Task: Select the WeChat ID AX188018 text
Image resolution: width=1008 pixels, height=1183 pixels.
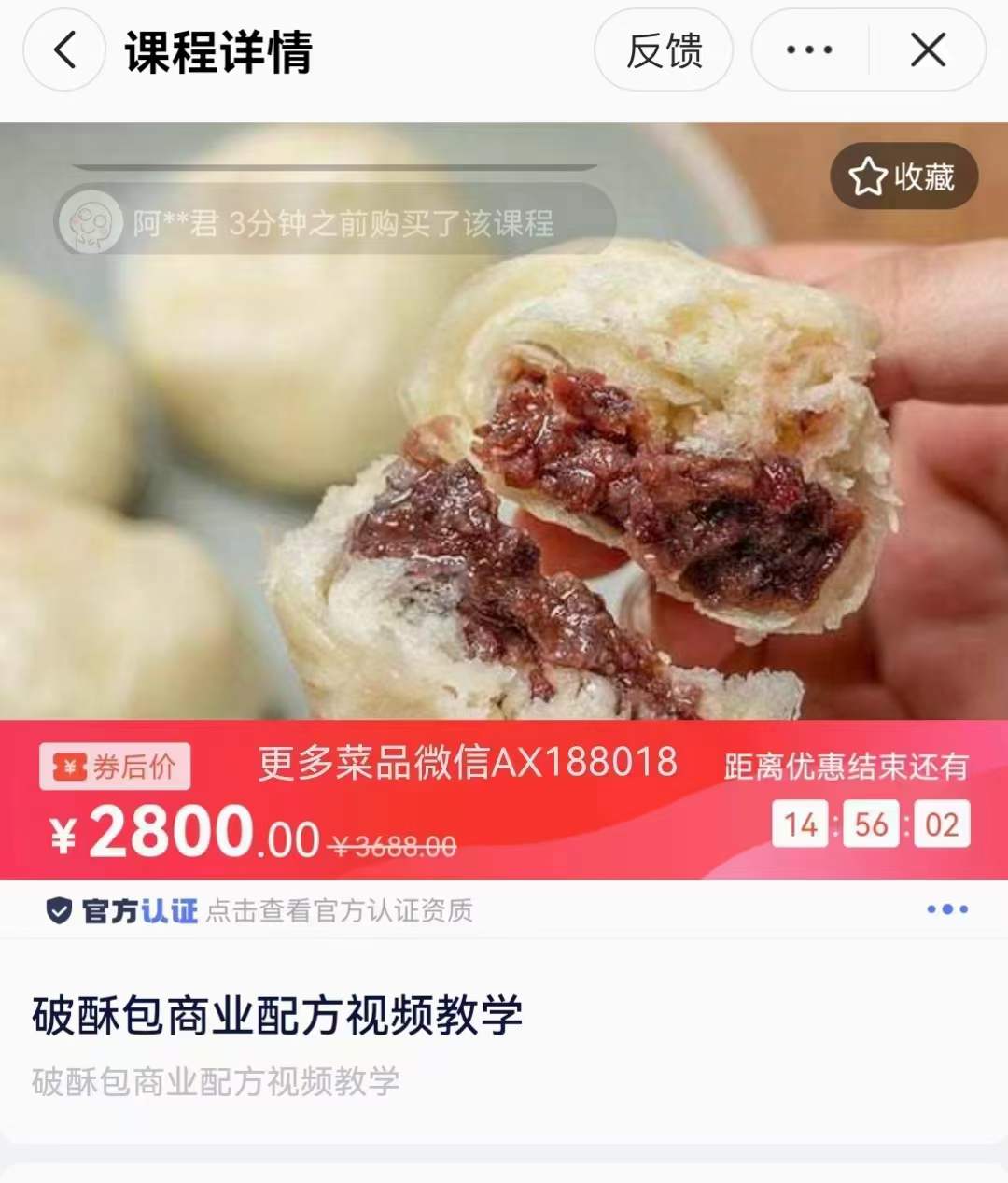Action: coord(467,763)
